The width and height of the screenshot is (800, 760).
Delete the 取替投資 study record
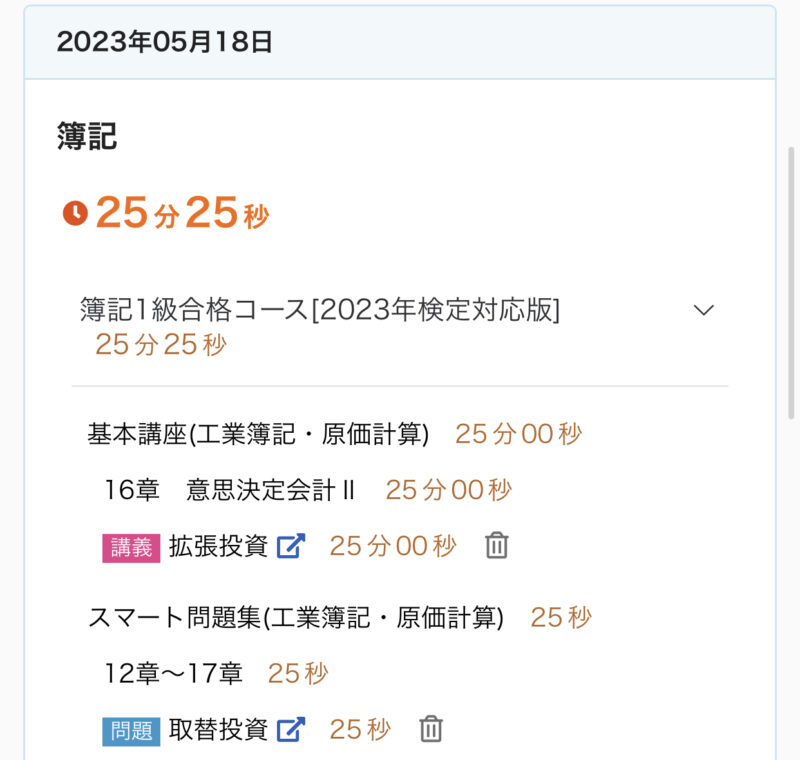431,729
